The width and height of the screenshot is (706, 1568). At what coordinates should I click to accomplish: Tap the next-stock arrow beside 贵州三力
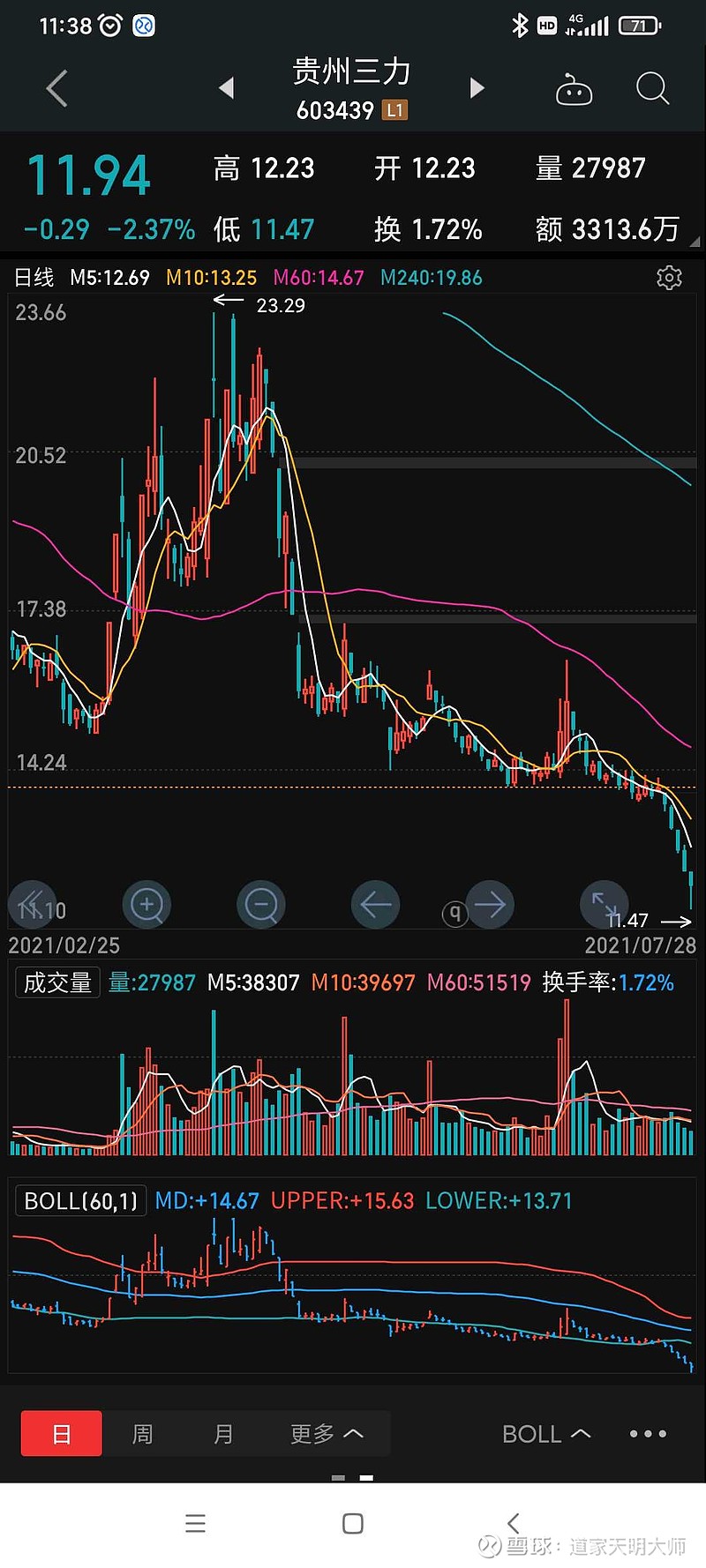[477, 88]
